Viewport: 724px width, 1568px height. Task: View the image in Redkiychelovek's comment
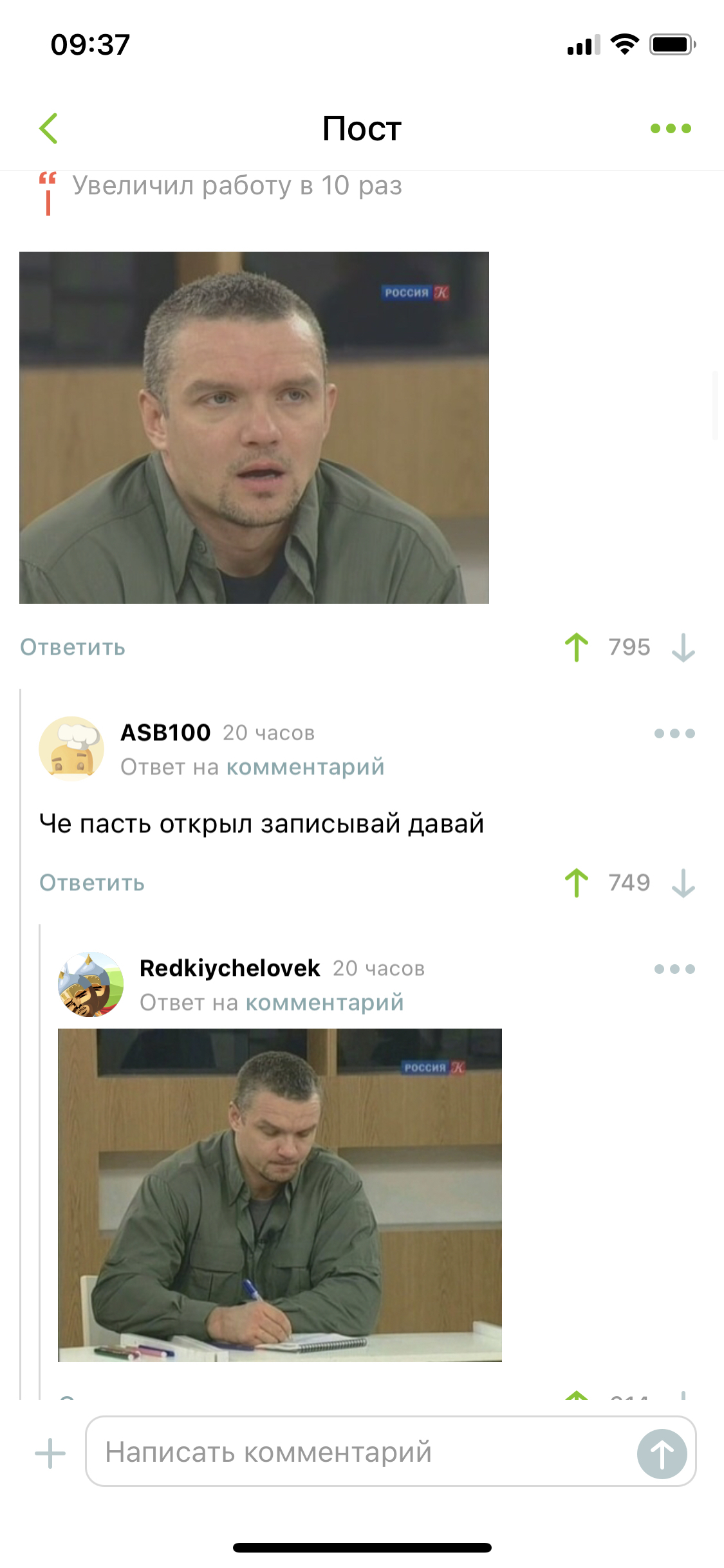pyautogui.click(x=280, y=1195)
